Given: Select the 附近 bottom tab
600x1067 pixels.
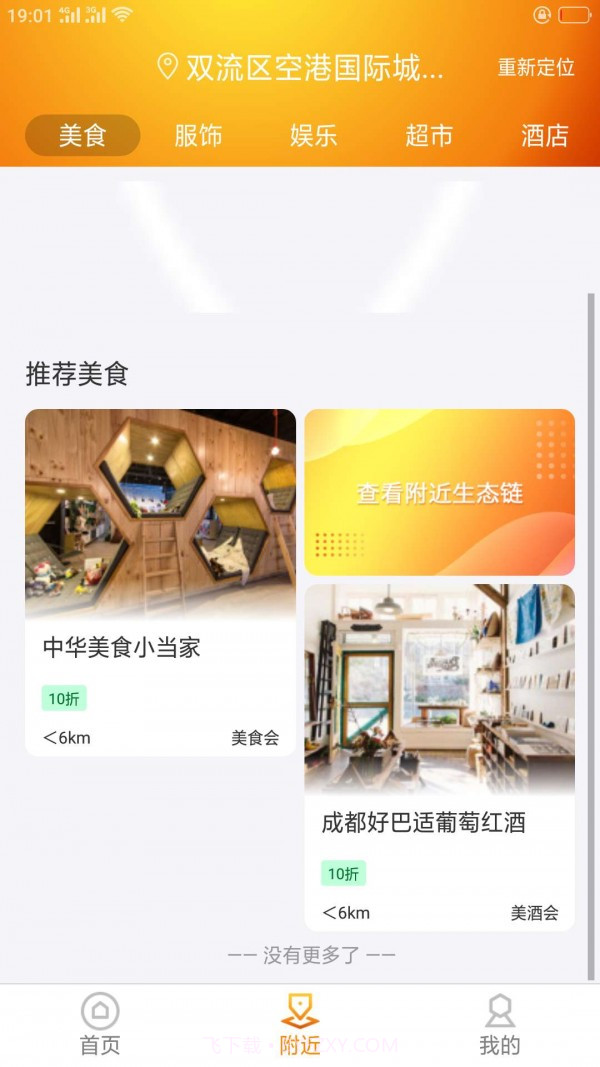Looking at the screenshot, I should pos(300,1024).
